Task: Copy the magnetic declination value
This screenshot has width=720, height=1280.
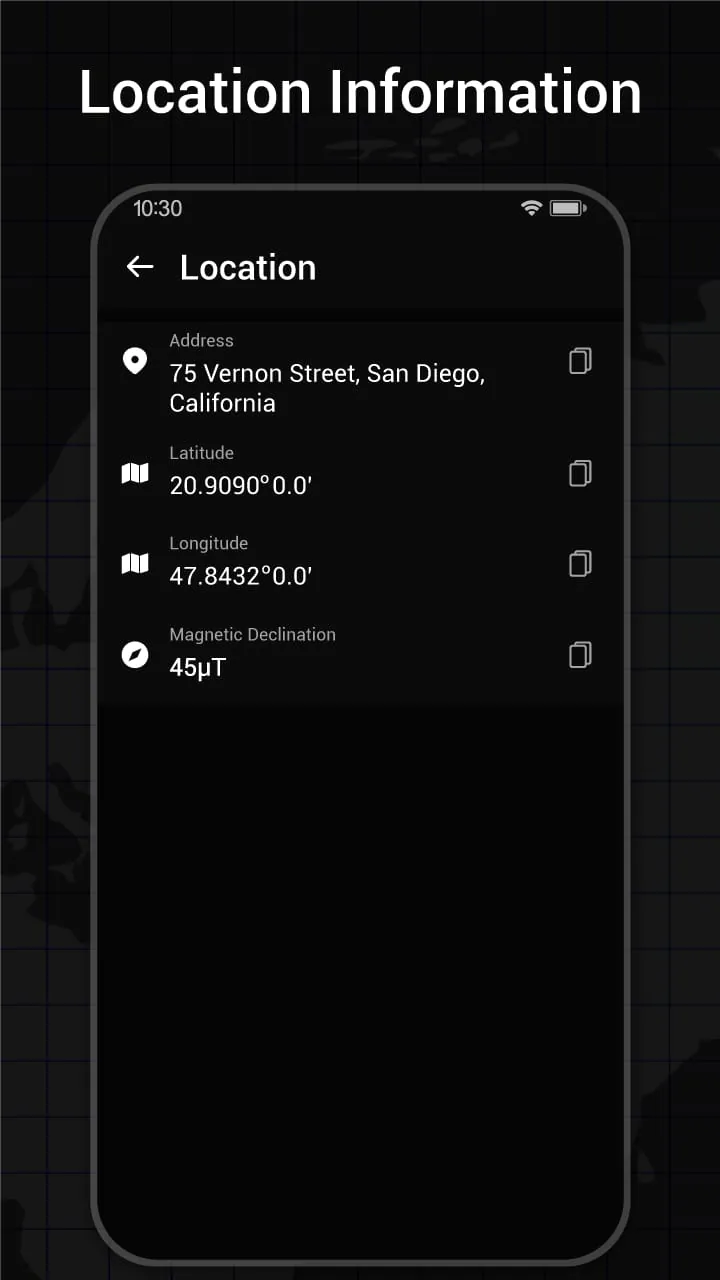Action: pyautogui.click(x=580, y=655)
